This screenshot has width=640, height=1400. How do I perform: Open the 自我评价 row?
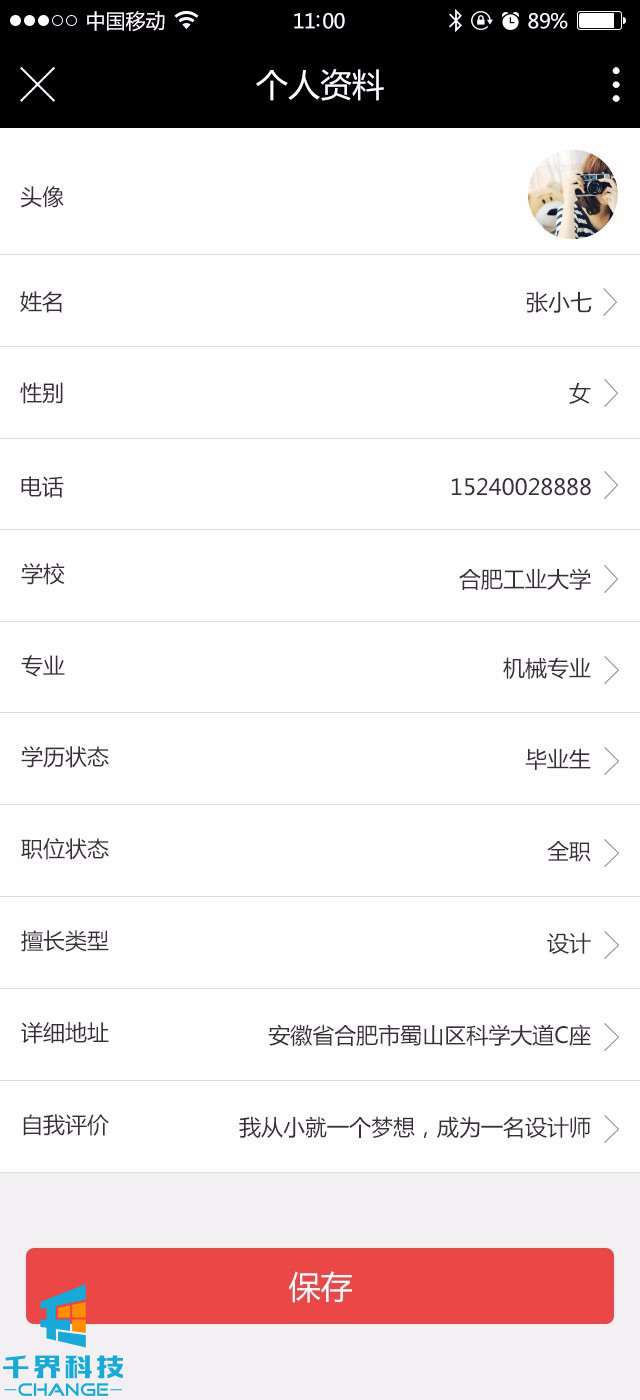click(320, 1127)
